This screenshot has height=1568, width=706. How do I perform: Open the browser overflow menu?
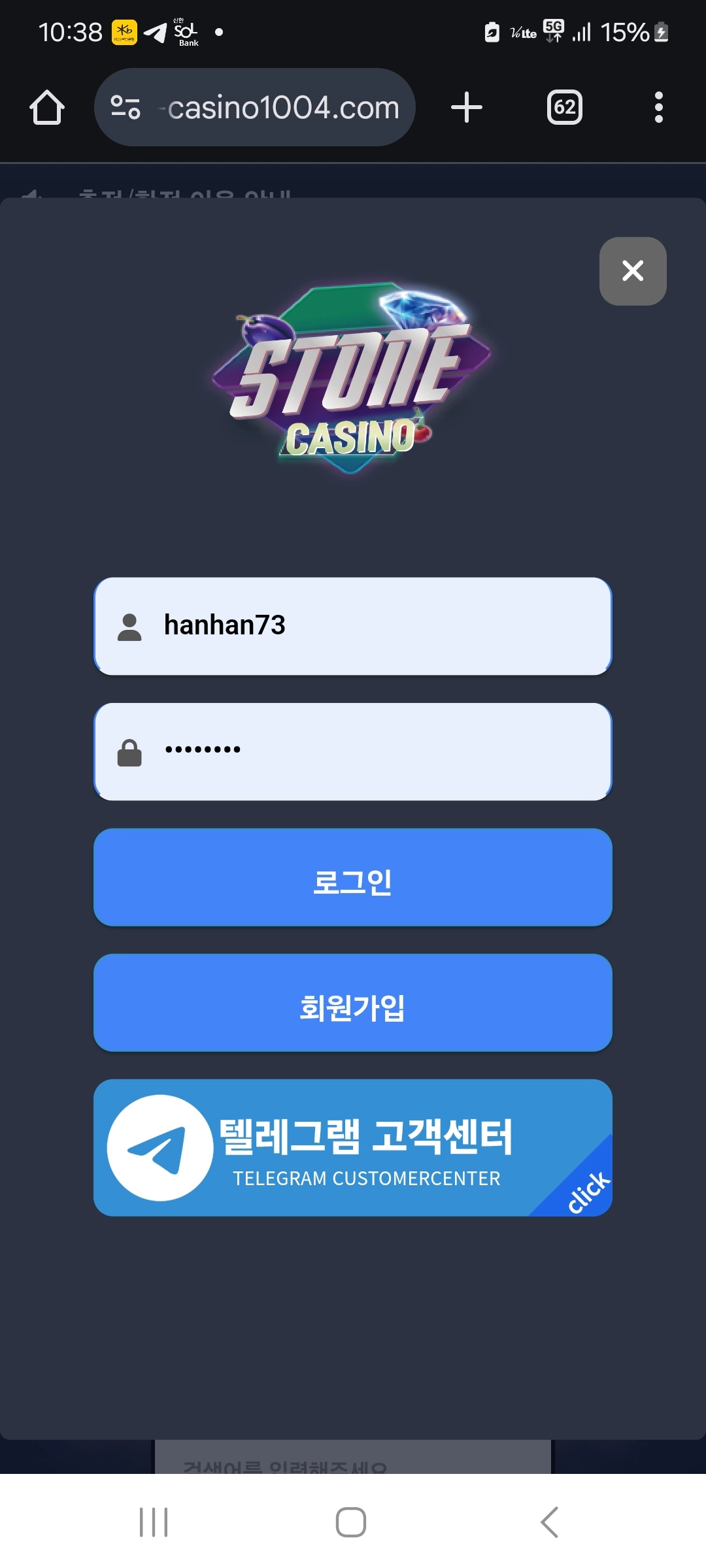tap(658, 107)
